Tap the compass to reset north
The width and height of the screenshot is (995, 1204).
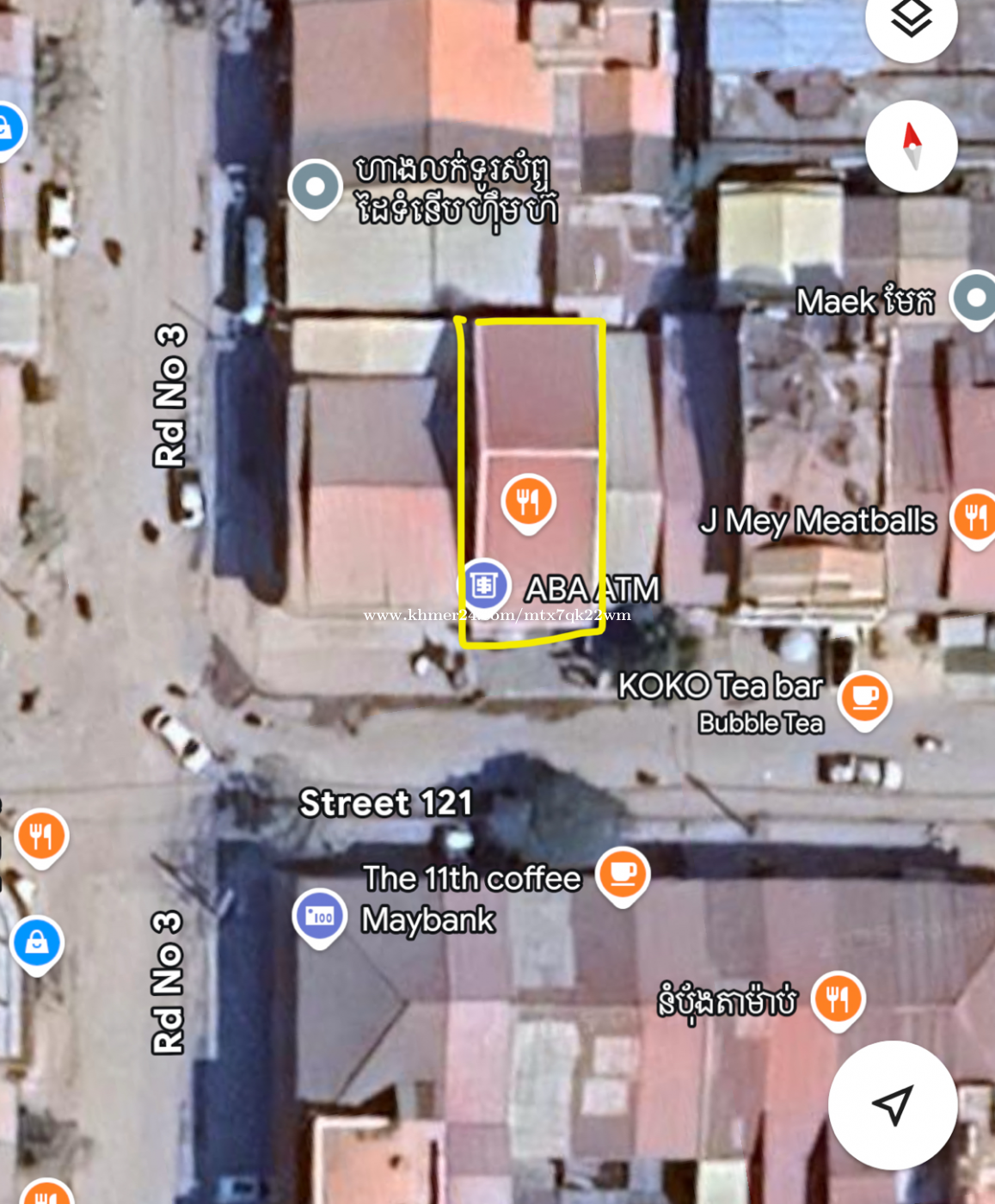click(911, 146)
